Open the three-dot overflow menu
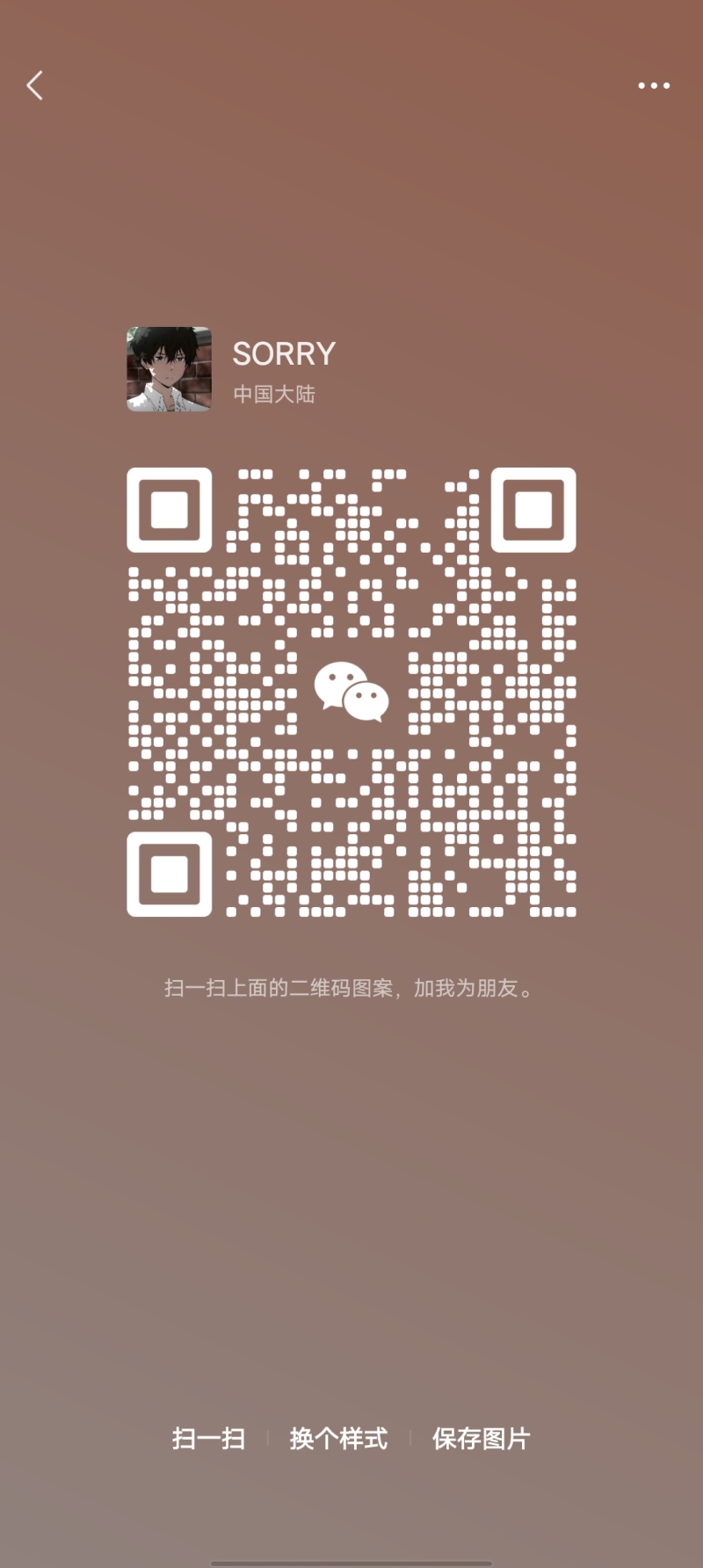The image size is (703, 1568). point(654,85)
